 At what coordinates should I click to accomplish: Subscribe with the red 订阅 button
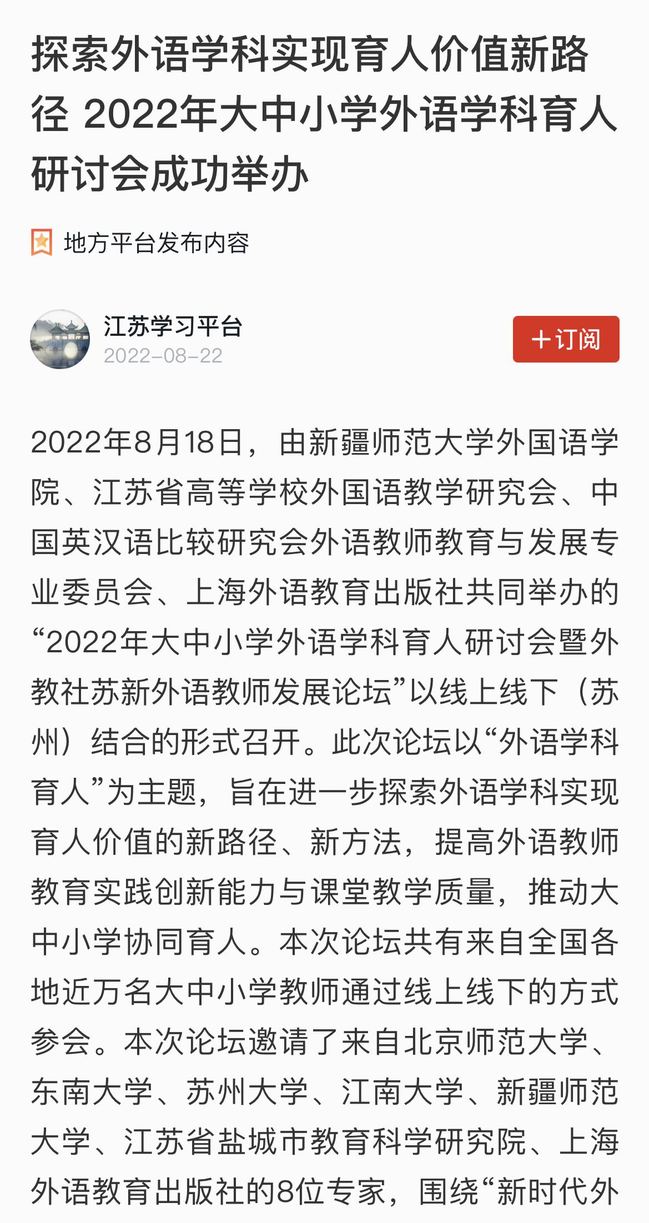565,339
